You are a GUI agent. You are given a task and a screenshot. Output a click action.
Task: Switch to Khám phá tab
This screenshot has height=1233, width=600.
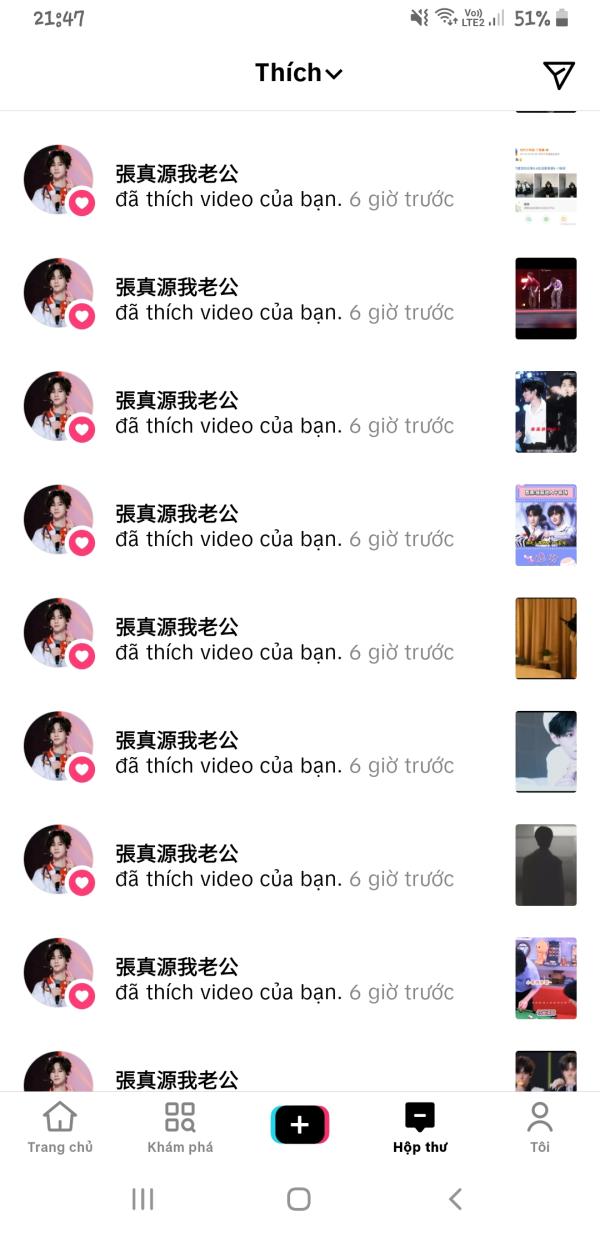click(x=180, y=1127)
